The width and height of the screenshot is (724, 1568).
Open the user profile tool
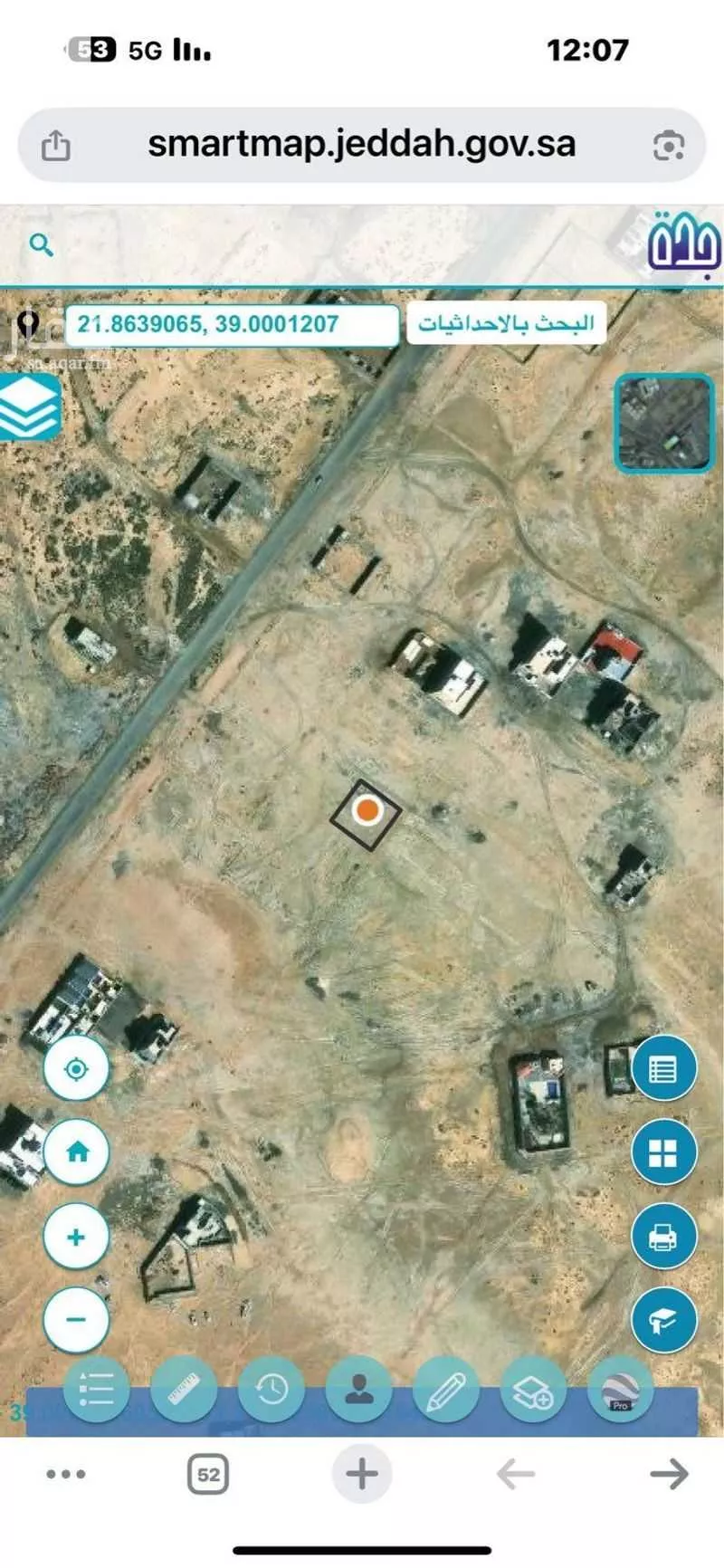[x=359, y=1389]
